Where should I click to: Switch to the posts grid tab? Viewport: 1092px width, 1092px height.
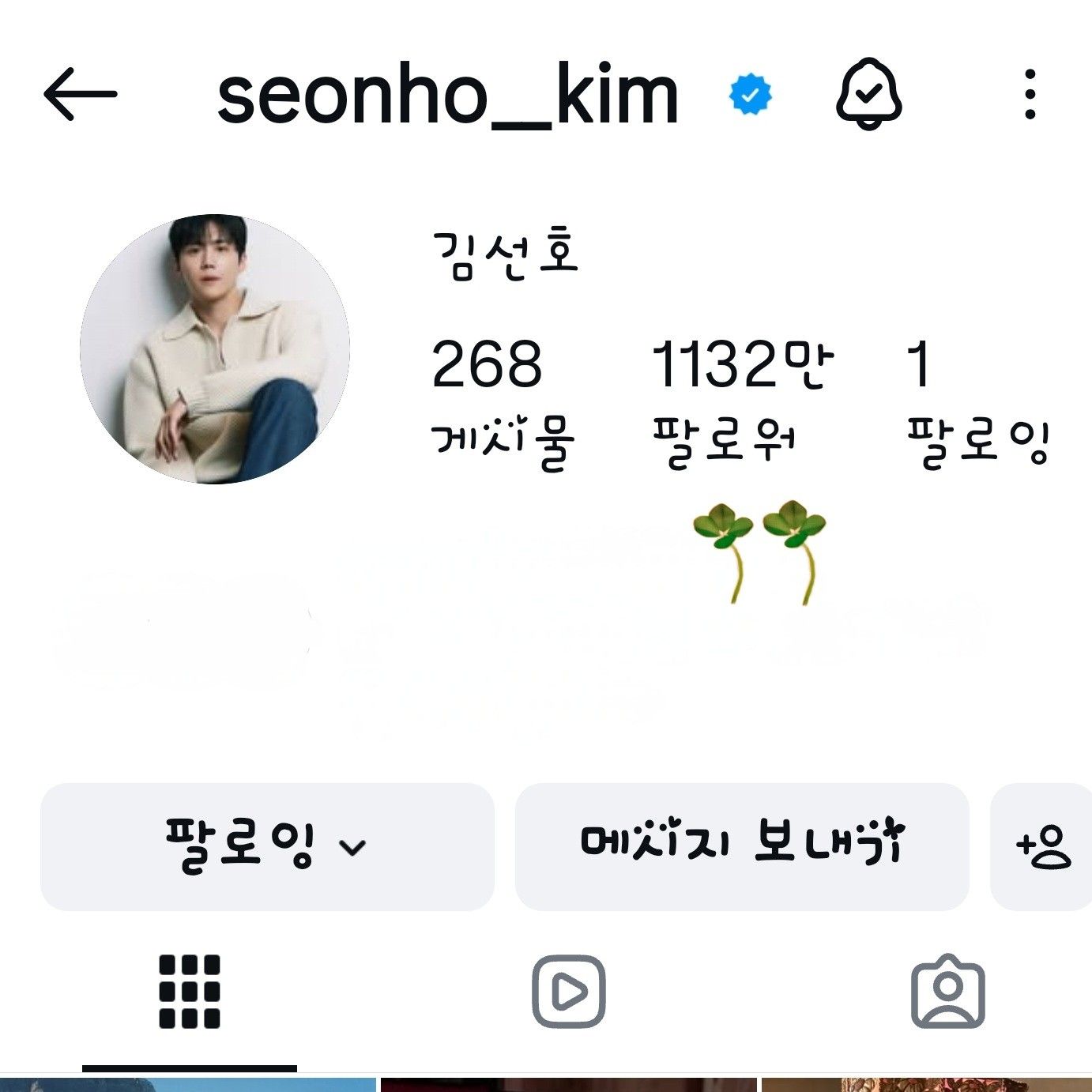pos(190,992)
